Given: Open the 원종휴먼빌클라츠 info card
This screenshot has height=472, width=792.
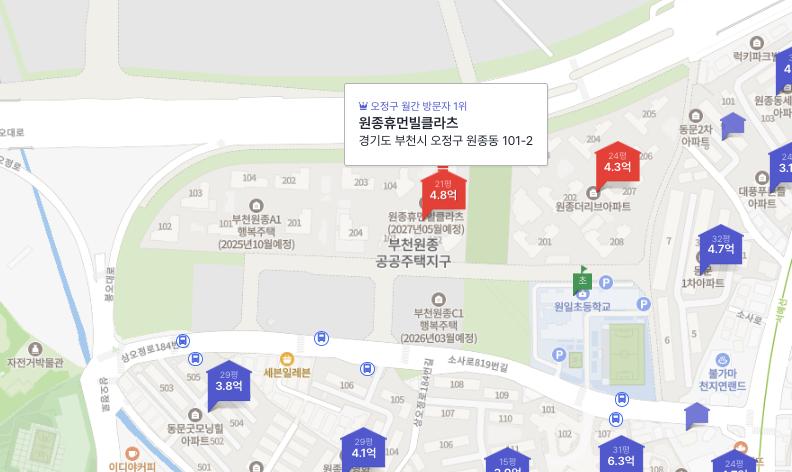Looking at the screenshot, I should click(x=446, y=124).
